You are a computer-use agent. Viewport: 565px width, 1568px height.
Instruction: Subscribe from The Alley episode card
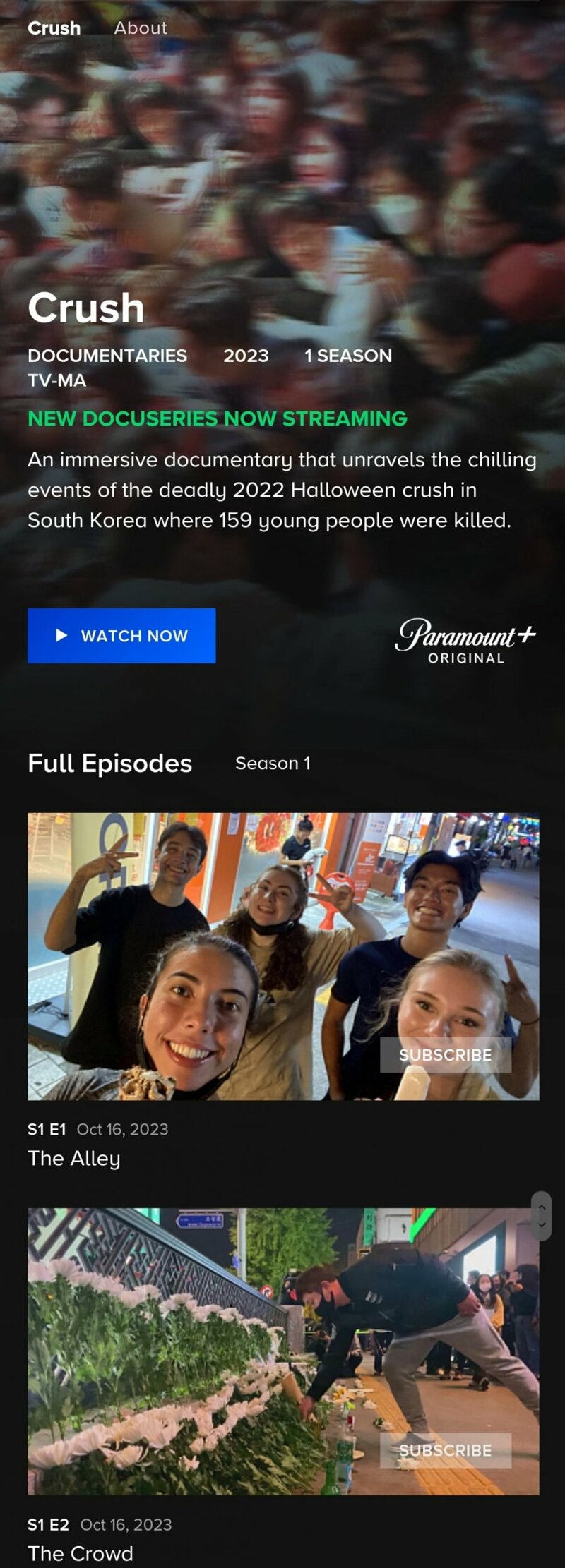click(445, 1054)
